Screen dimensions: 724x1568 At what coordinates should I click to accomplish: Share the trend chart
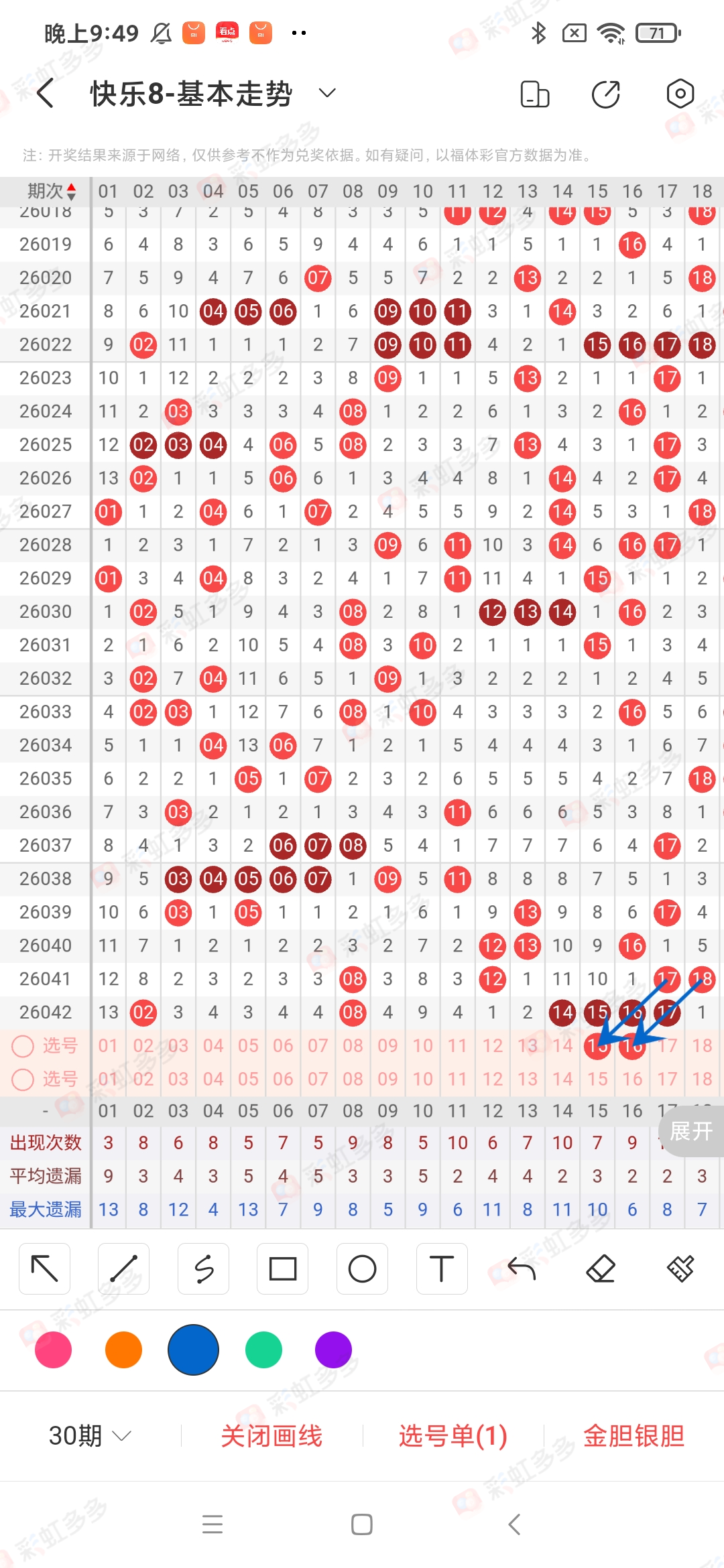pos(606,94)
